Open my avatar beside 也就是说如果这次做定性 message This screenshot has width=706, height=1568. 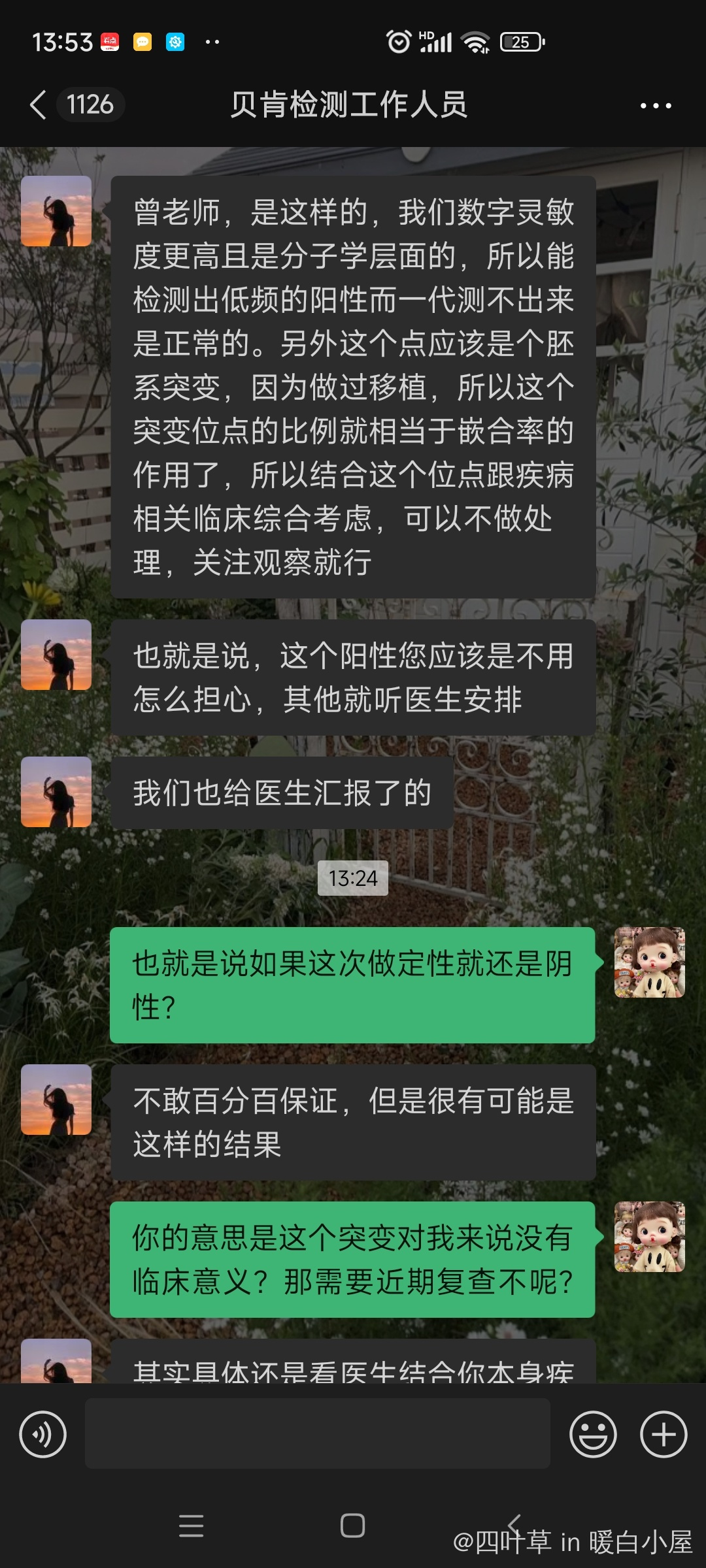coord(649,962)
